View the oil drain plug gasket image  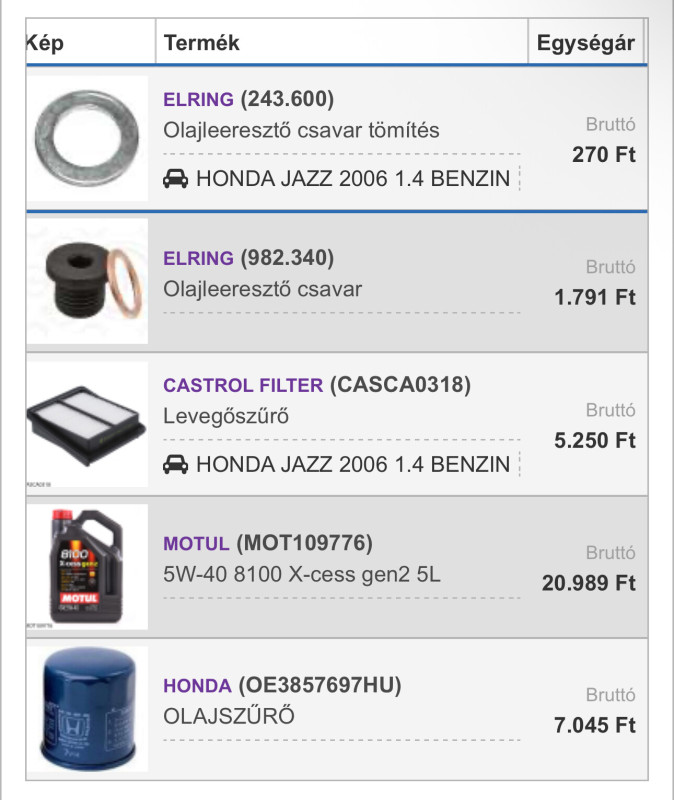86,137
